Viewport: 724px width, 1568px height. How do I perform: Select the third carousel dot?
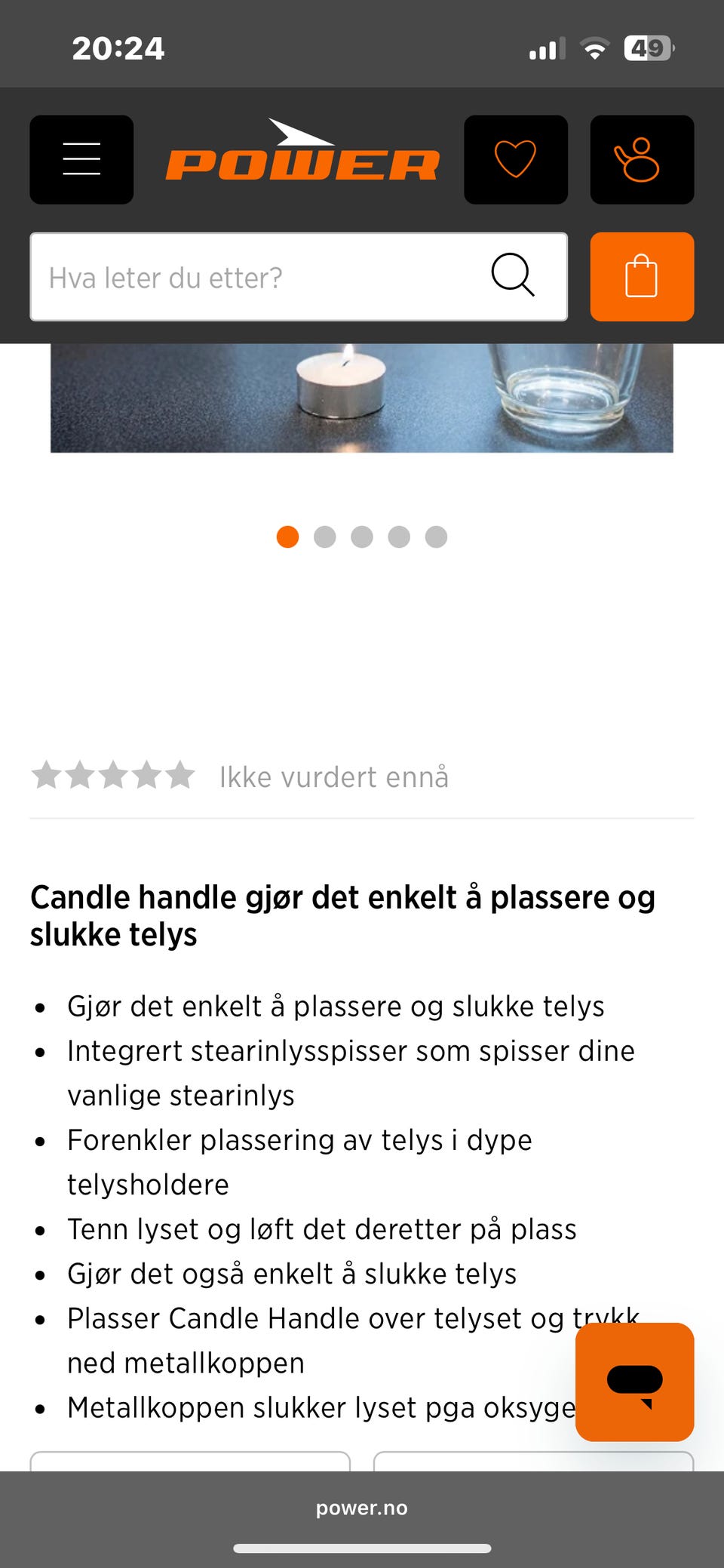click(x=362, y=537)
